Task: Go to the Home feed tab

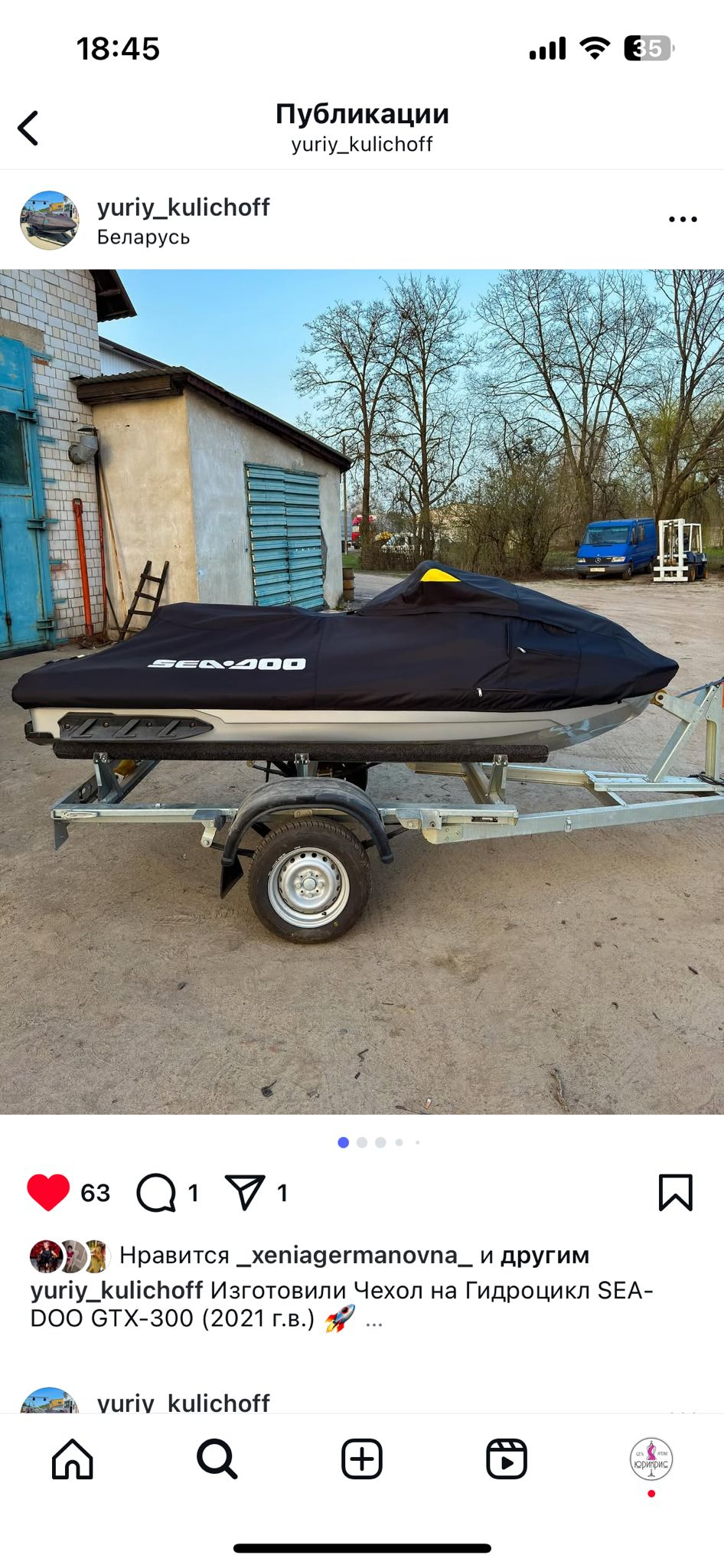Action: pyautogui.click(x=73, y=1459)
